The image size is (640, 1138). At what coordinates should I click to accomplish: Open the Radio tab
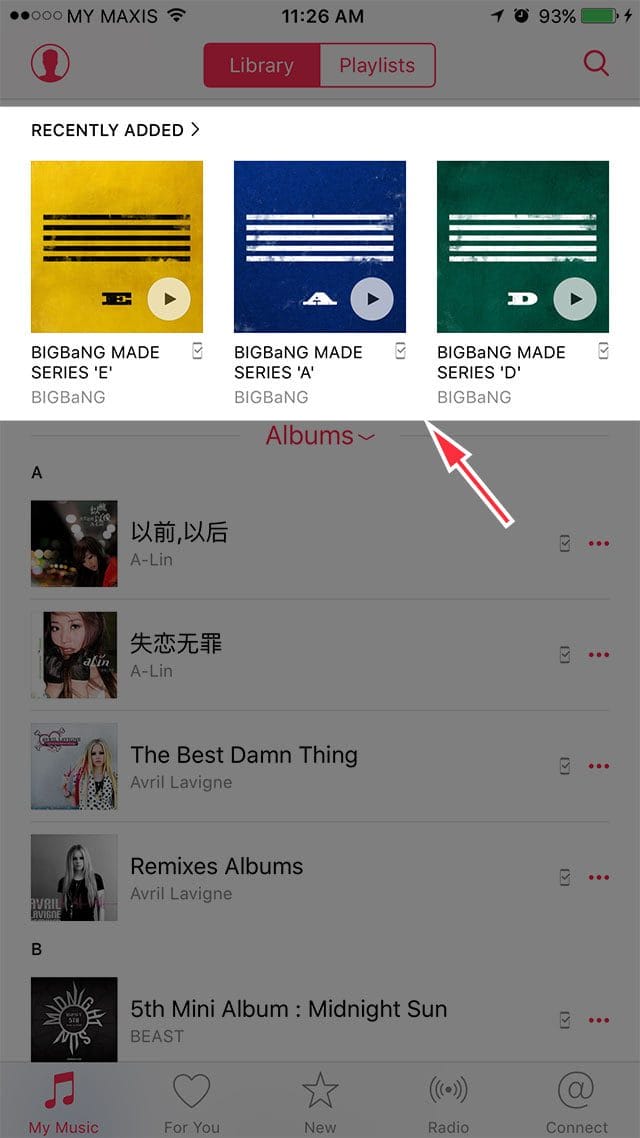click(x=448, y=1103)
